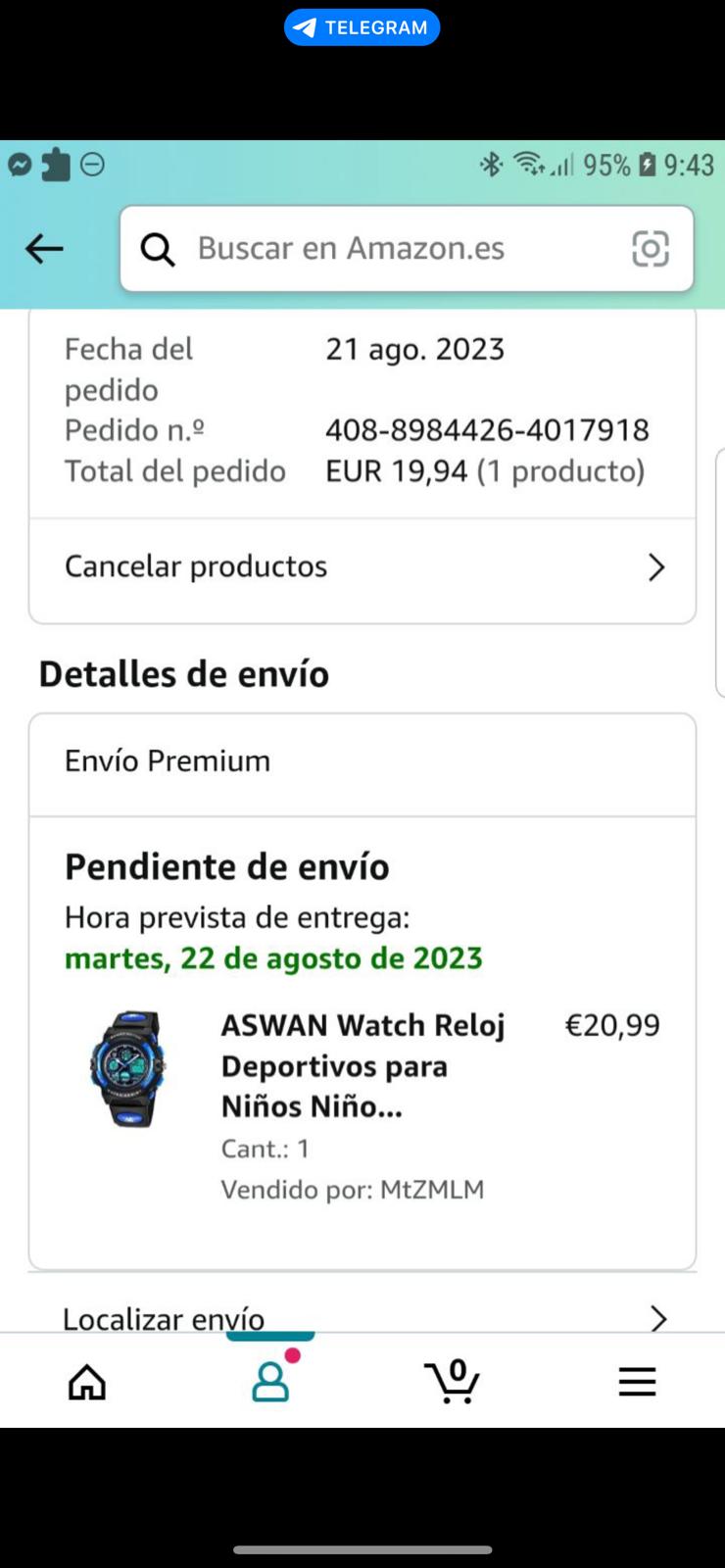
Task: Go back using the arrow
Action: pyautogui.click(x=44, y=249)
